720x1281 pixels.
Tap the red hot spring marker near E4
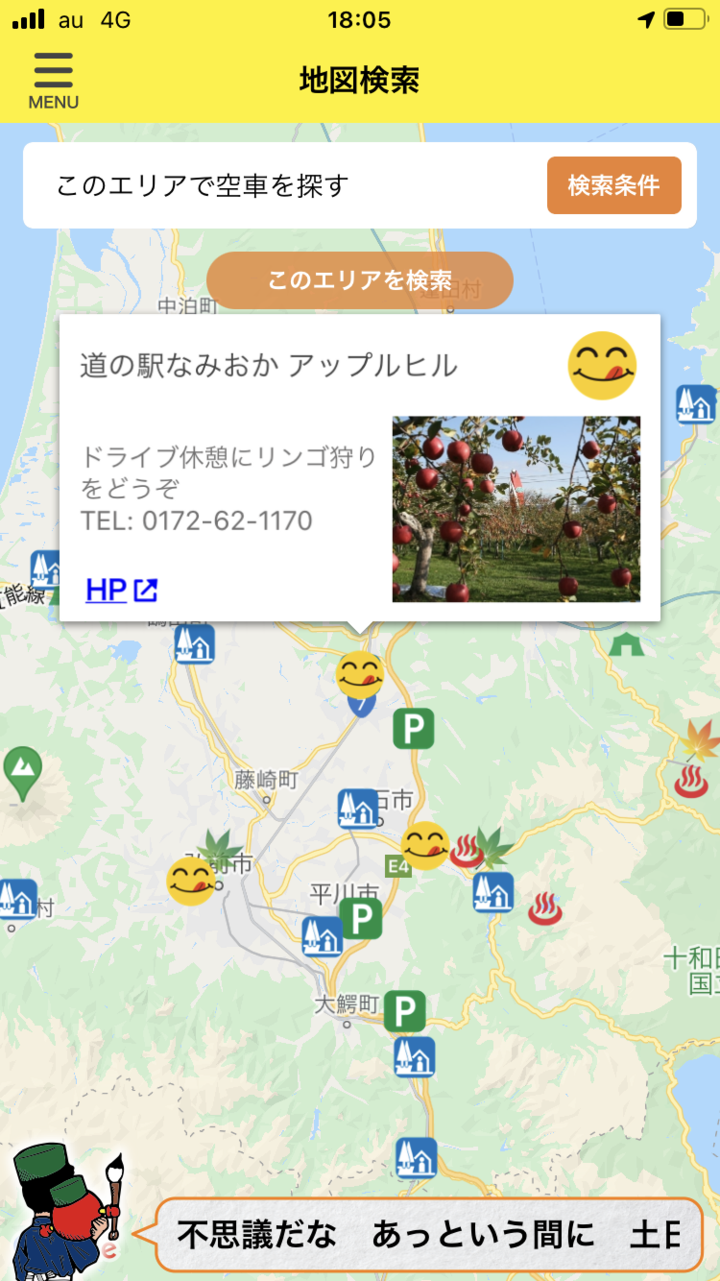pyautogui.click(x=466, y=852)
